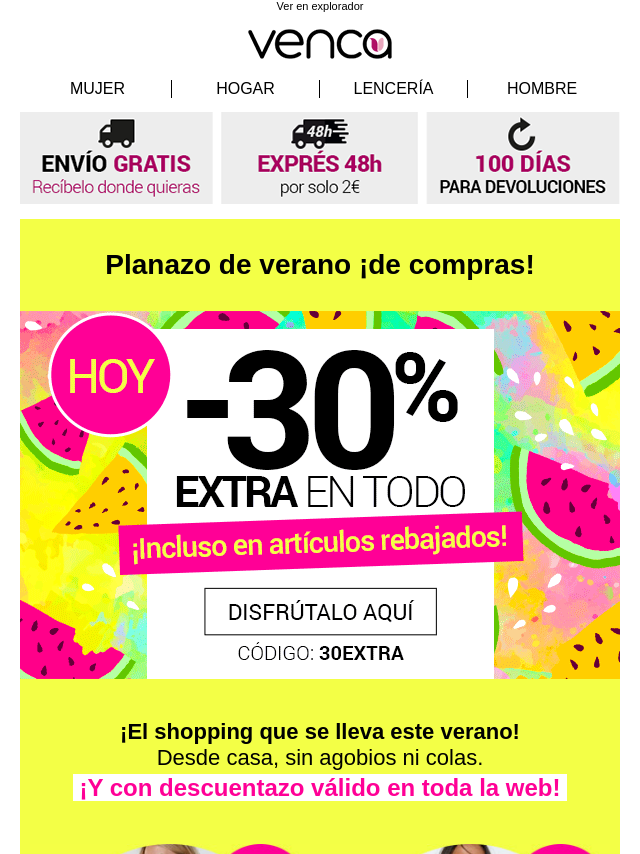640x854 pixels.
Task: Tap the DISFRÚTALO AQUÍ button
Action: (x=320, y=612)
